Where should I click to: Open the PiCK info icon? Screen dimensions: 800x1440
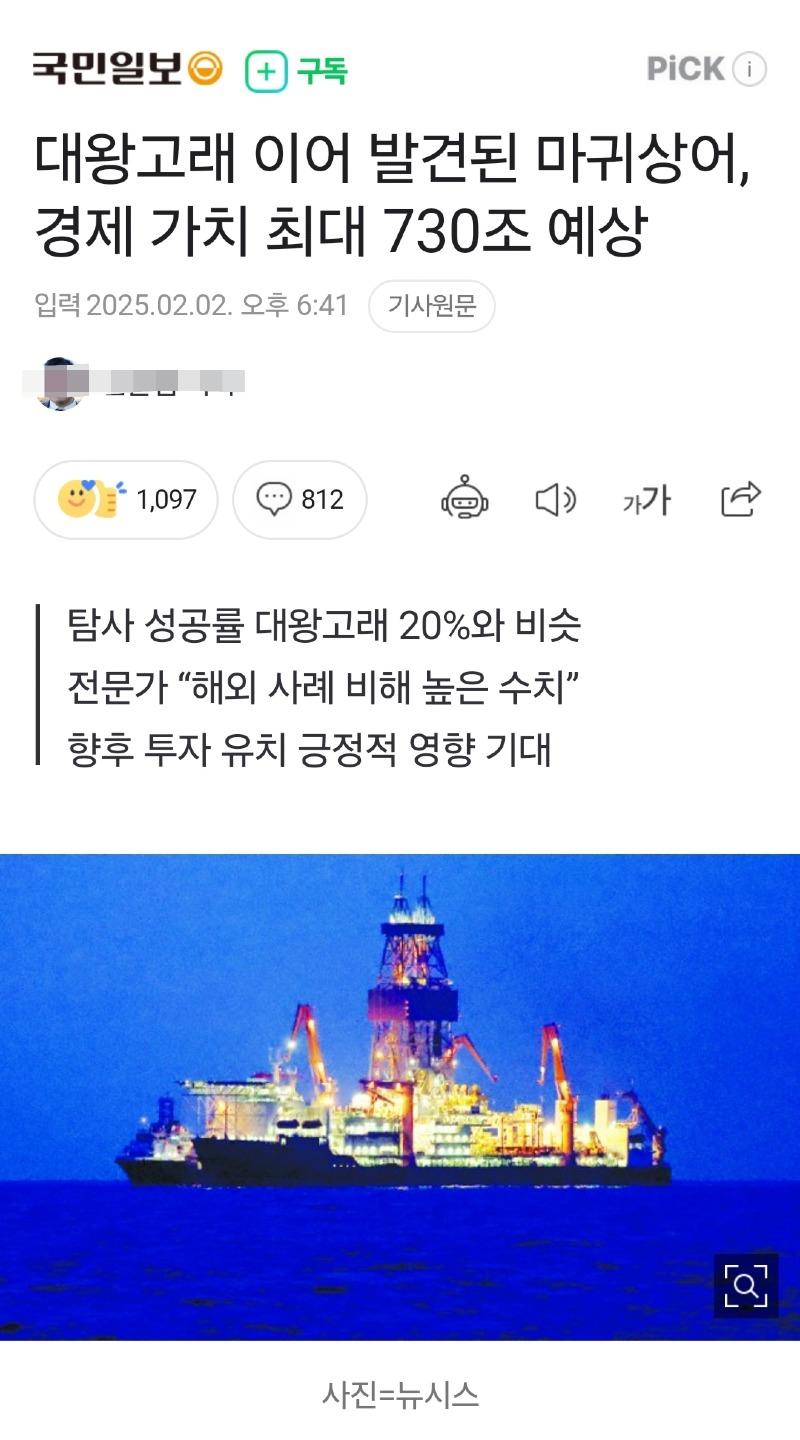(749, 69)
